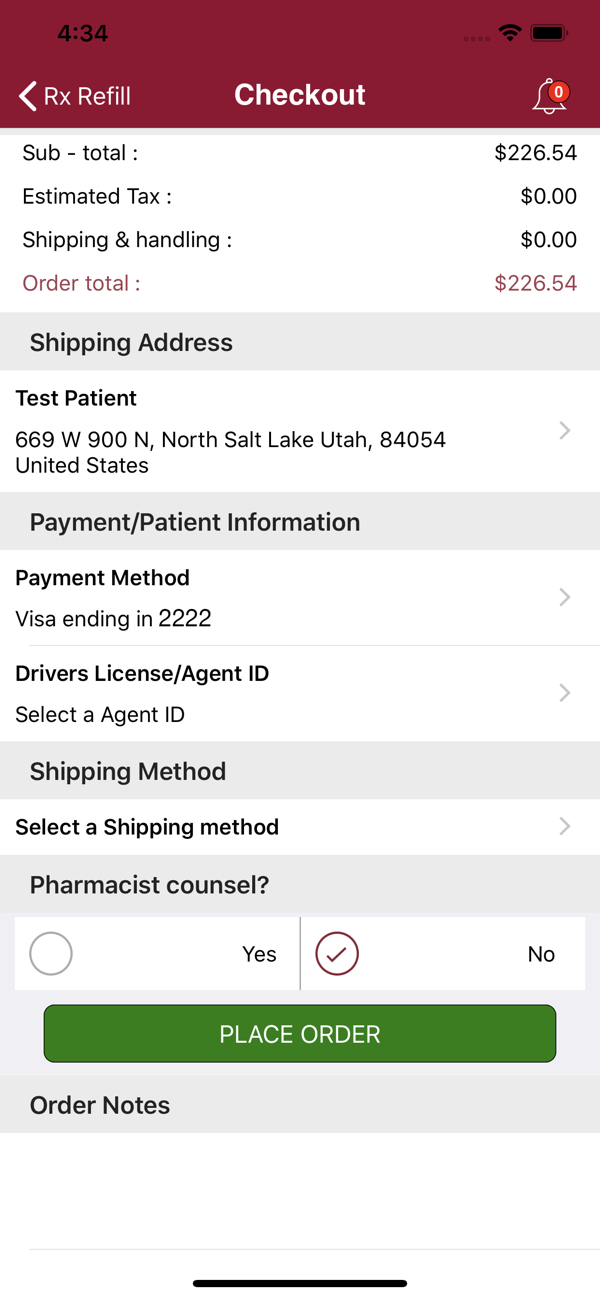Go back to Rx Refill
This screenshot has width=600, height=1299.
pyautogui.click(x=75, y=96)
